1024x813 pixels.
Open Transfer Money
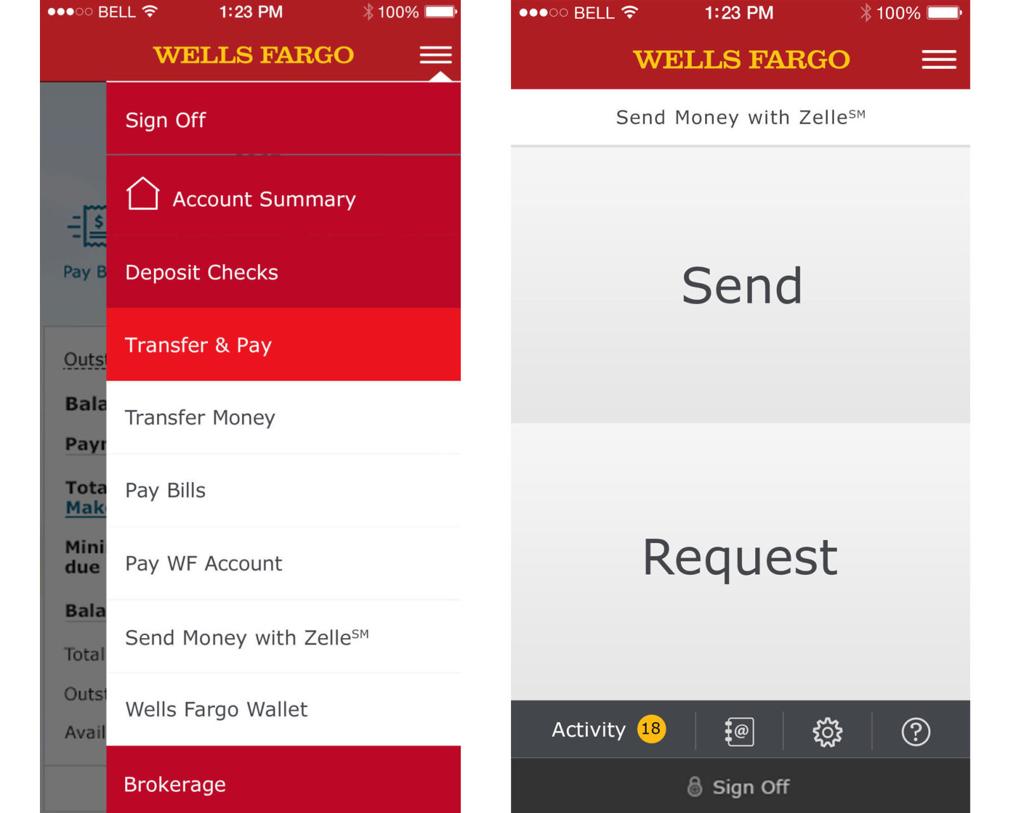(199, 418)
